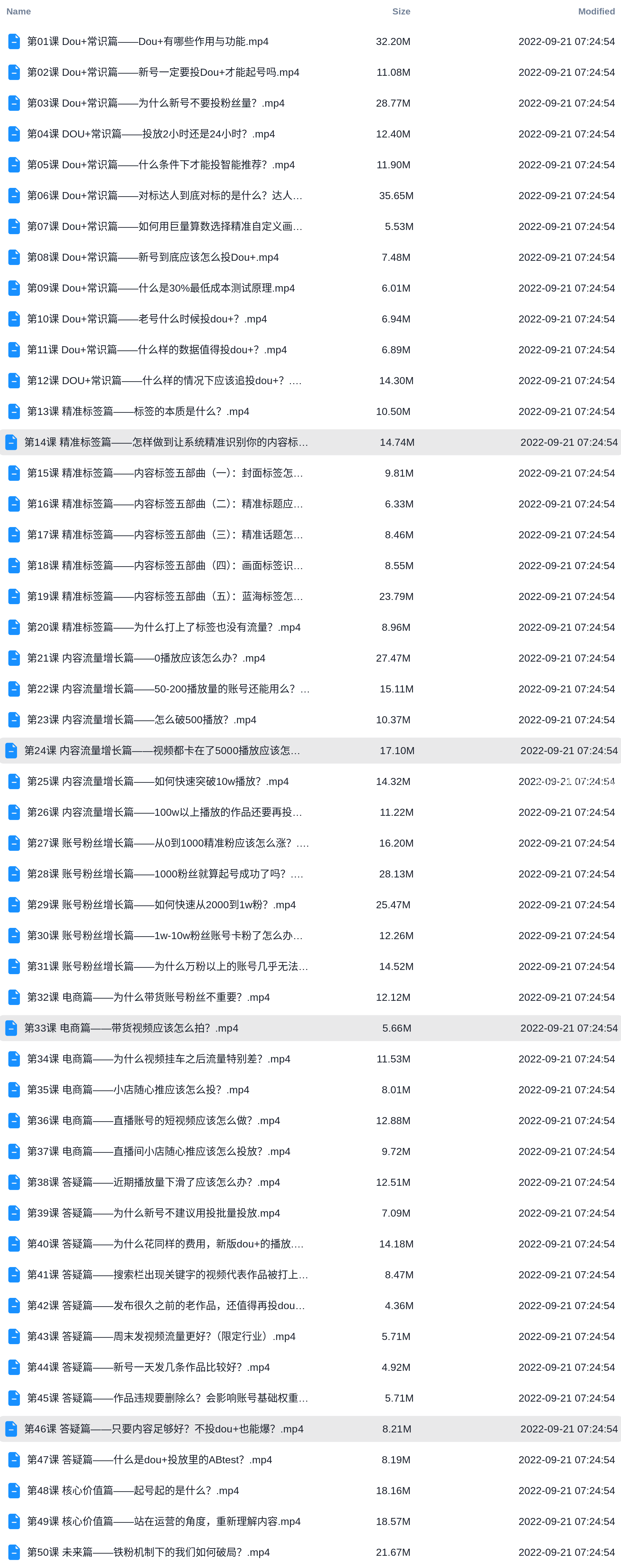Open 第13课 标签的本质是什么.mp4

tap(138, 411)
